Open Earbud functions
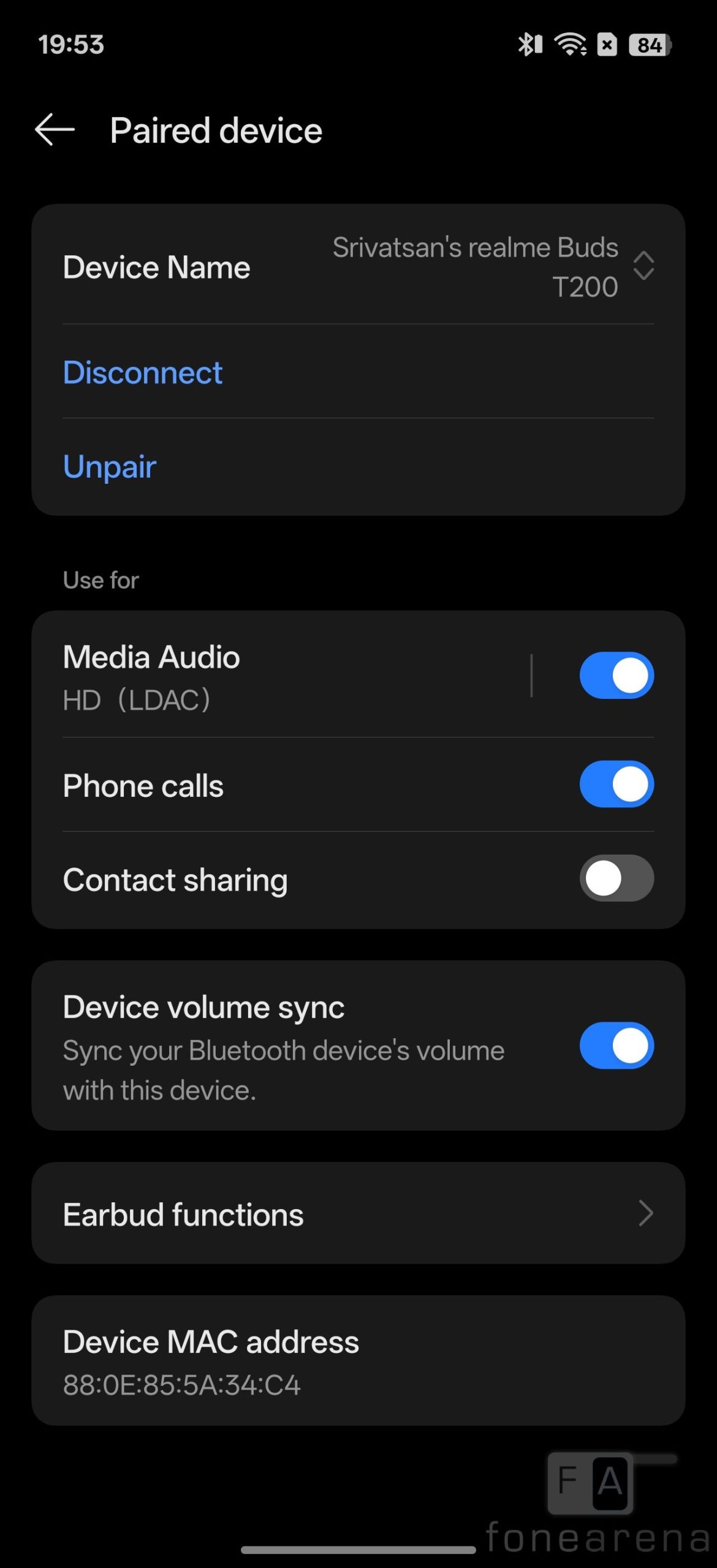 point(358,1214)
